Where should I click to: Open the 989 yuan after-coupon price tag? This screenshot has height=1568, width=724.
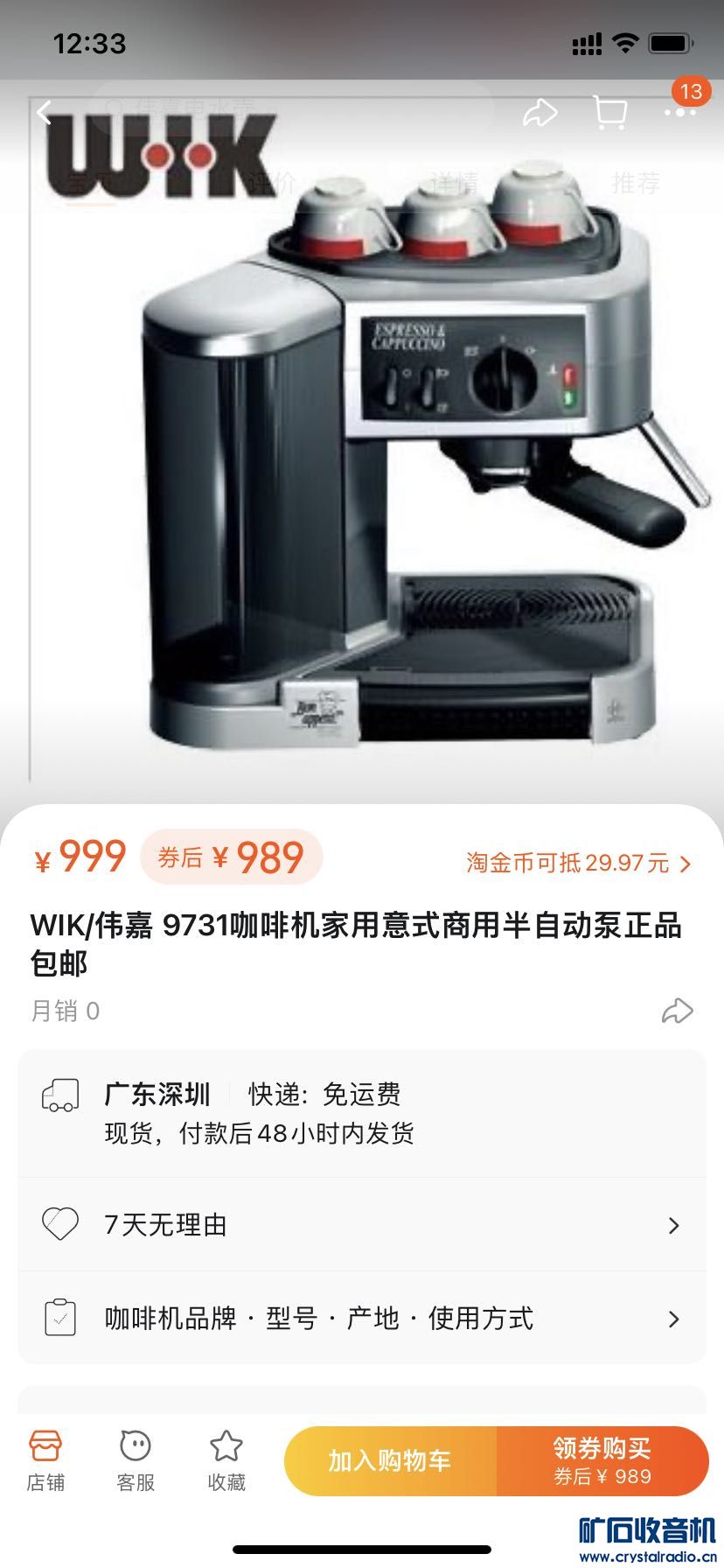(x=232, y=857)
